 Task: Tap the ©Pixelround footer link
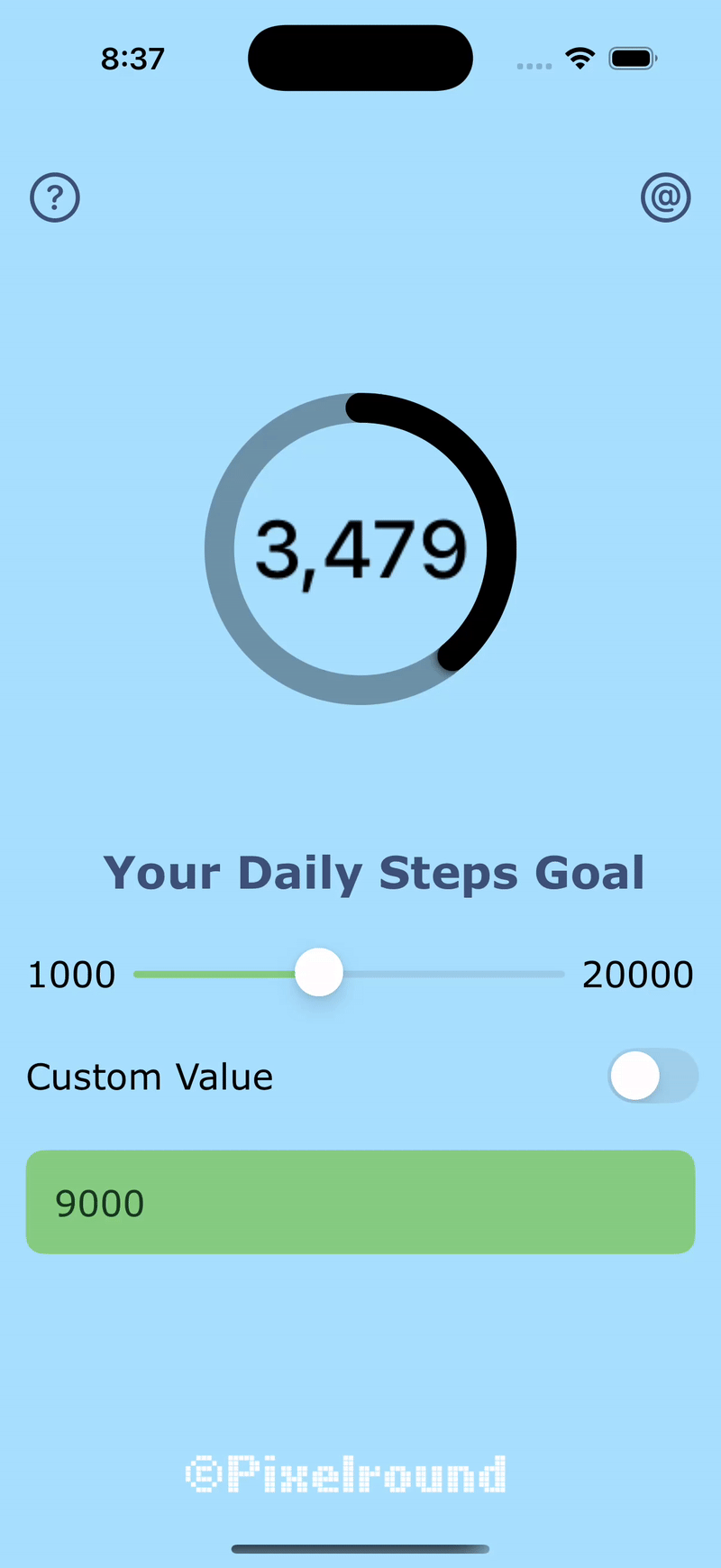pyautogui.click(x=347, y=1473)
